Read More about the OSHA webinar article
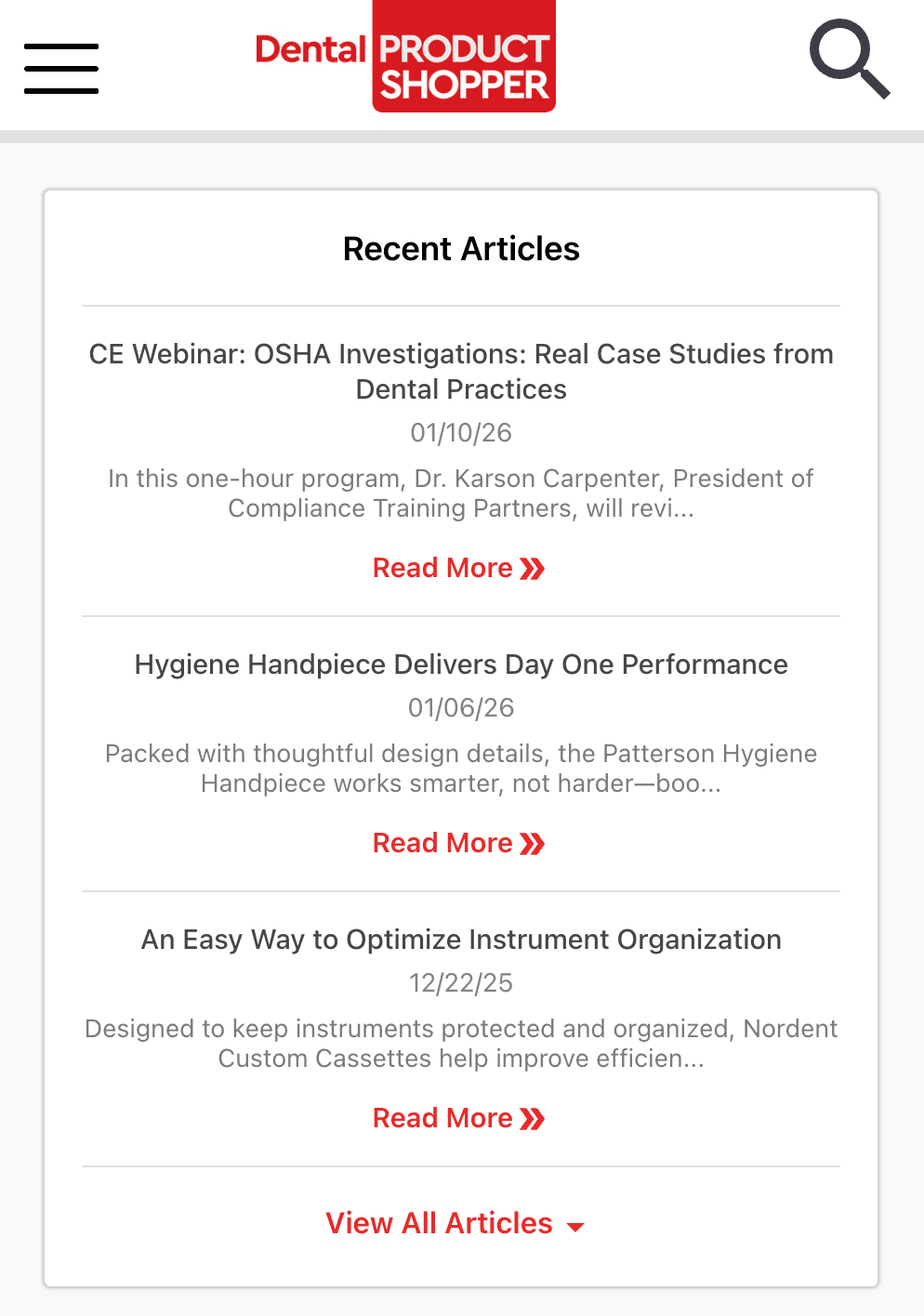The height and width of the screenshot is (1316, 924). (x=443, y=568)
